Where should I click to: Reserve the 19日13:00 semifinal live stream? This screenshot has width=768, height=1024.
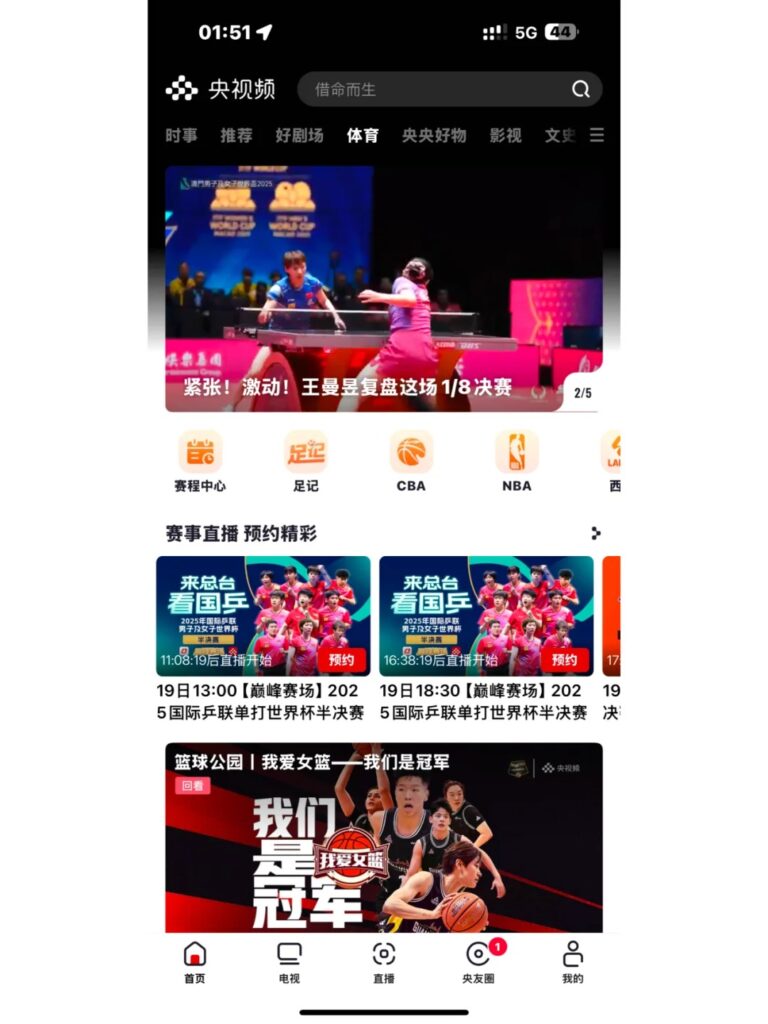(342, 660)
